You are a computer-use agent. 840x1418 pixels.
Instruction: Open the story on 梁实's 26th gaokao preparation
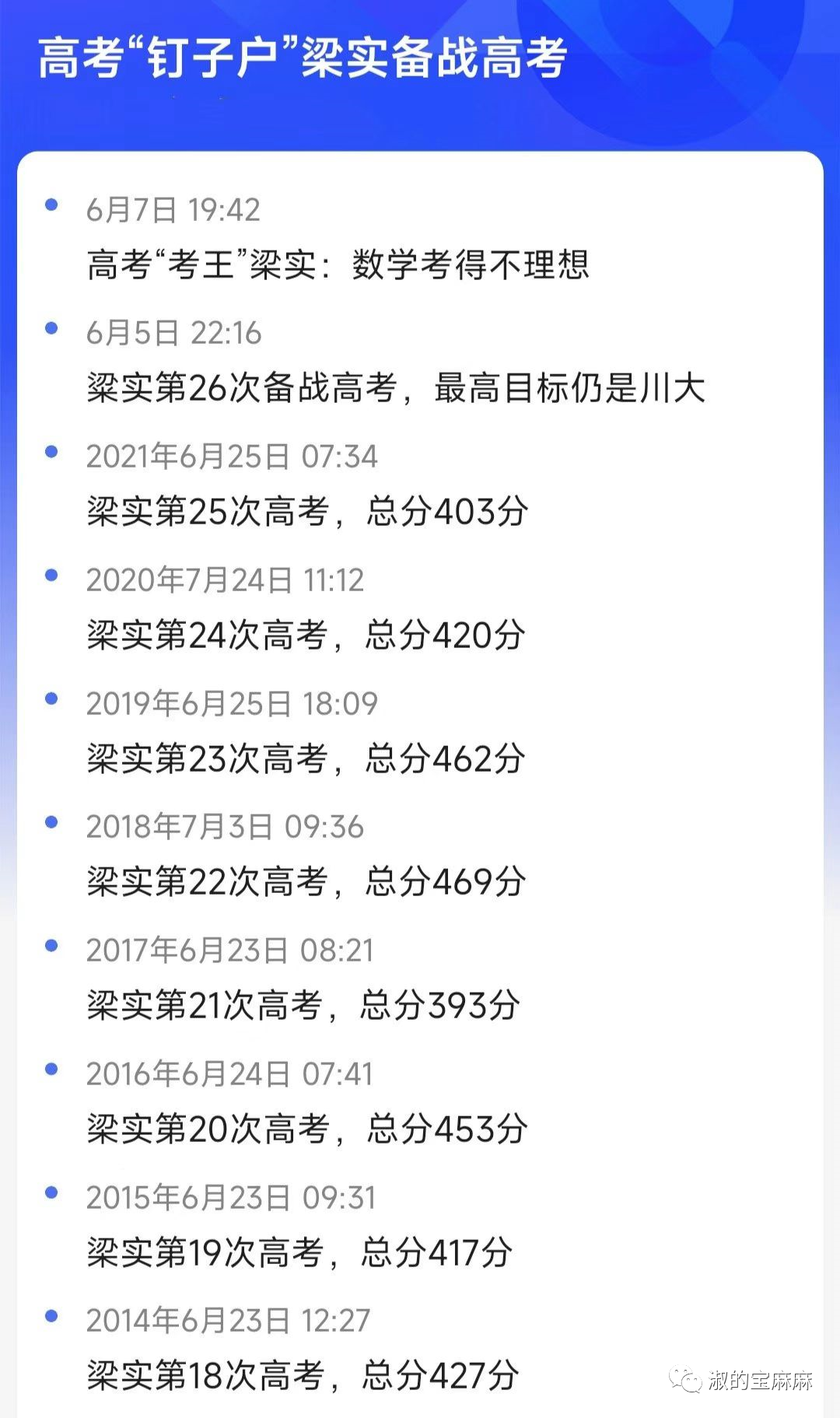[396, 387]
